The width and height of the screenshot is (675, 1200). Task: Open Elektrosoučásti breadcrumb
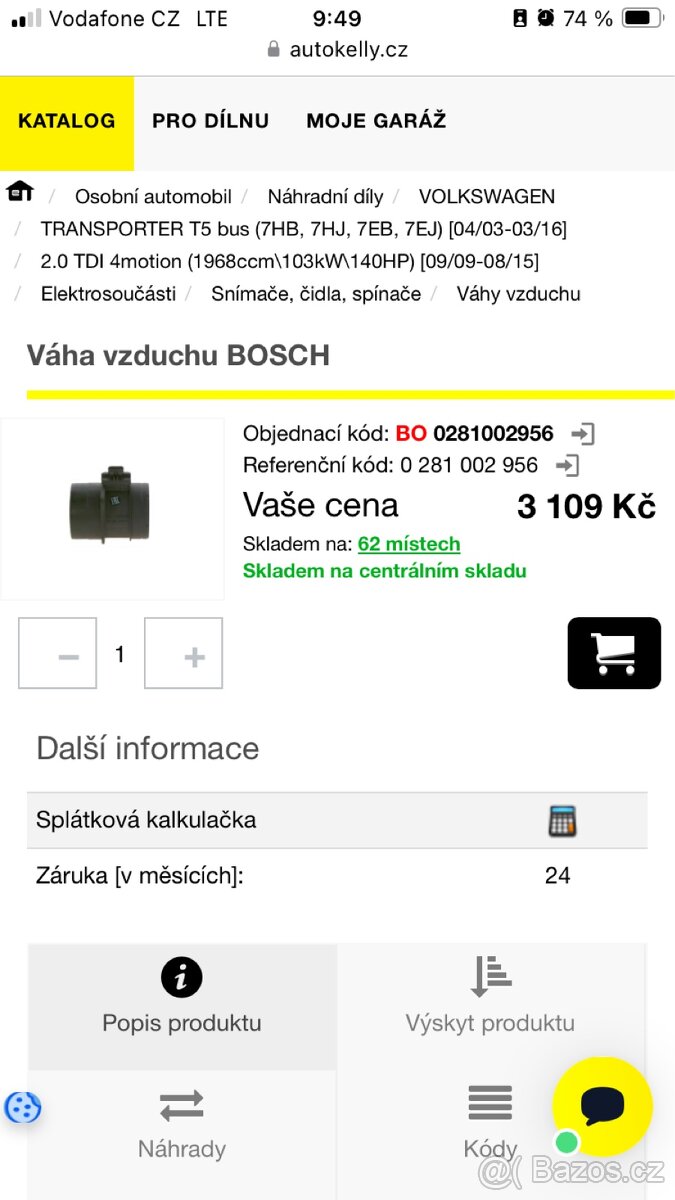[108, 294]
